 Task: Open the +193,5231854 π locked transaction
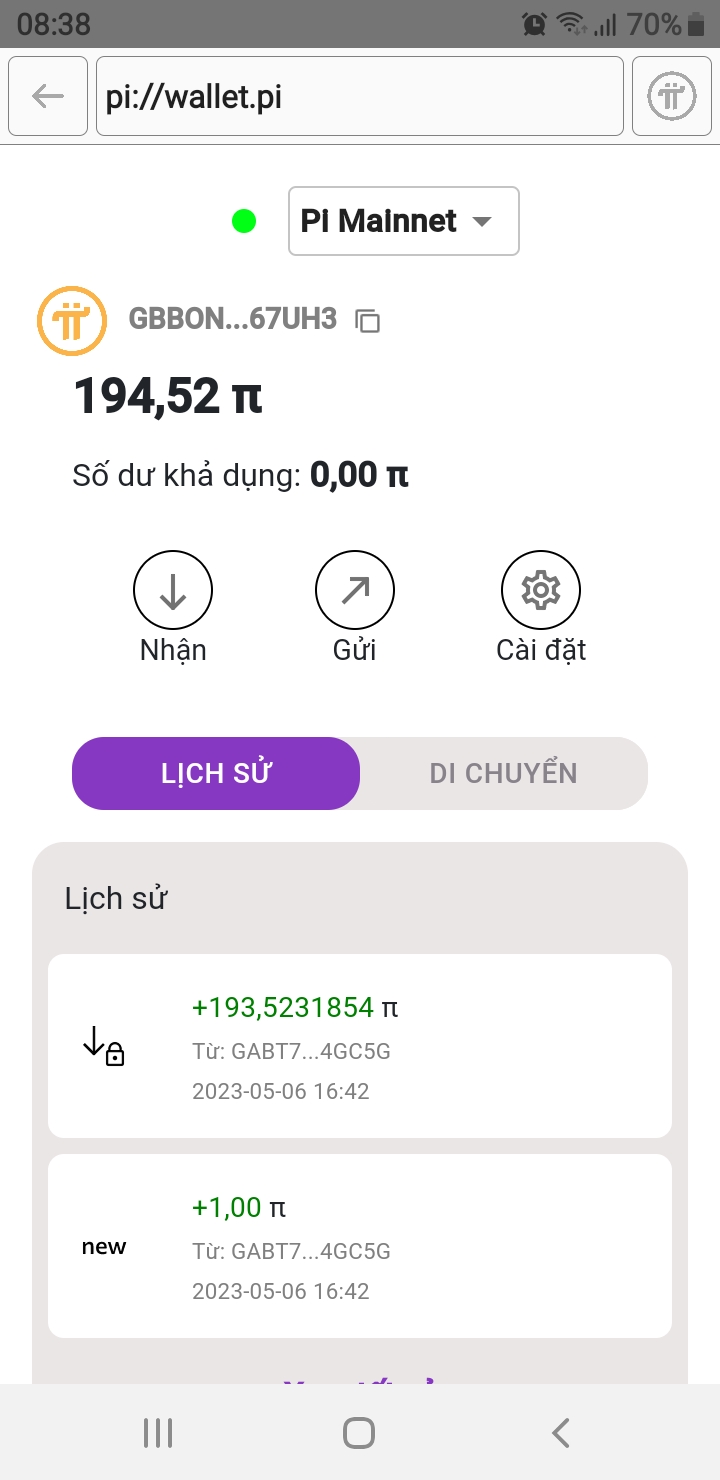click(x=360, y=1046)
